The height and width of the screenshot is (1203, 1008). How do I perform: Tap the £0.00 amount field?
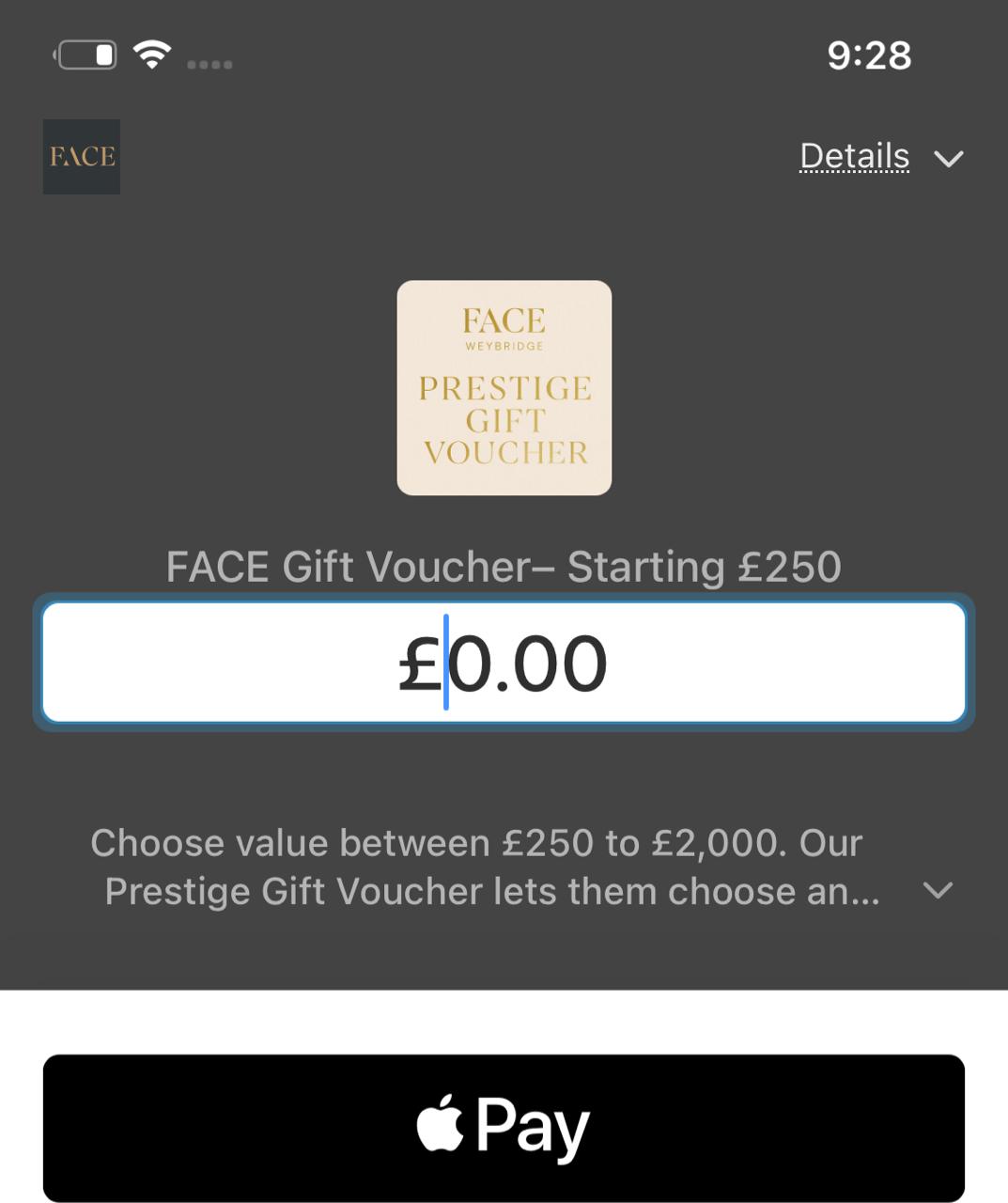point(504,663)
